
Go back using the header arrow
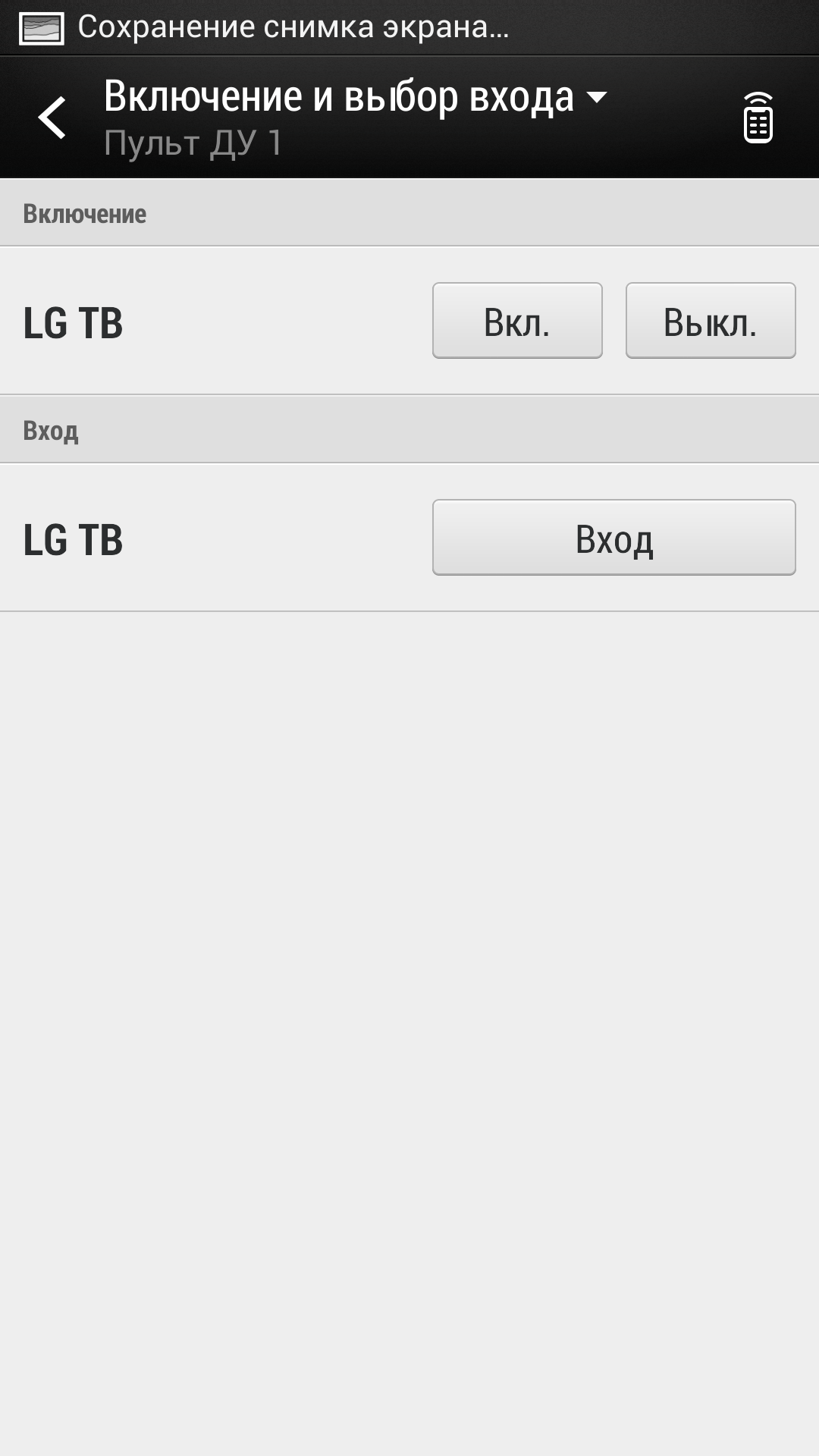click(x=52, y=118)
